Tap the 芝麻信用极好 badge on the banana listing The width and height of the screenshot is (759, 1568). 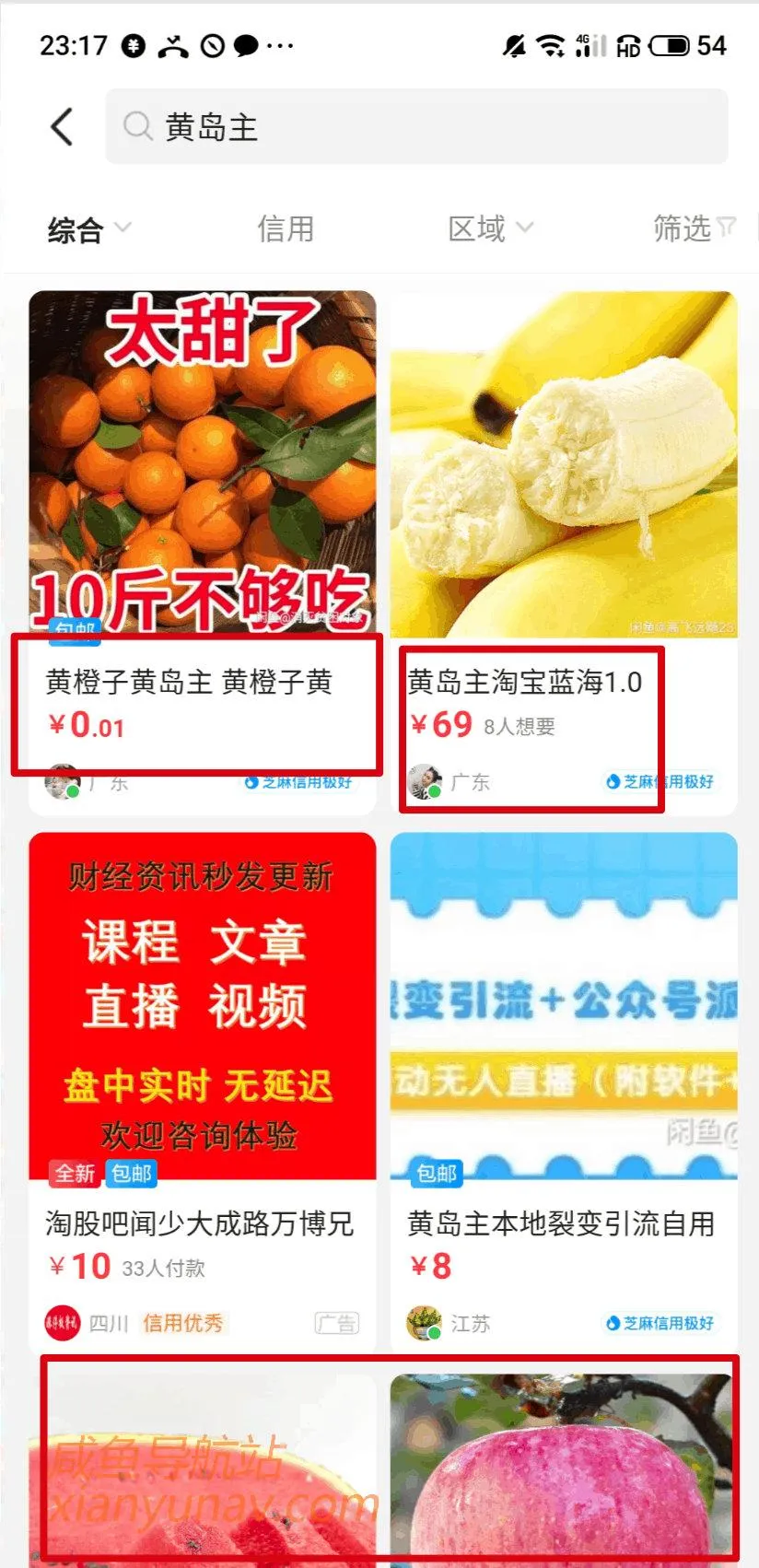click(661, 781)
